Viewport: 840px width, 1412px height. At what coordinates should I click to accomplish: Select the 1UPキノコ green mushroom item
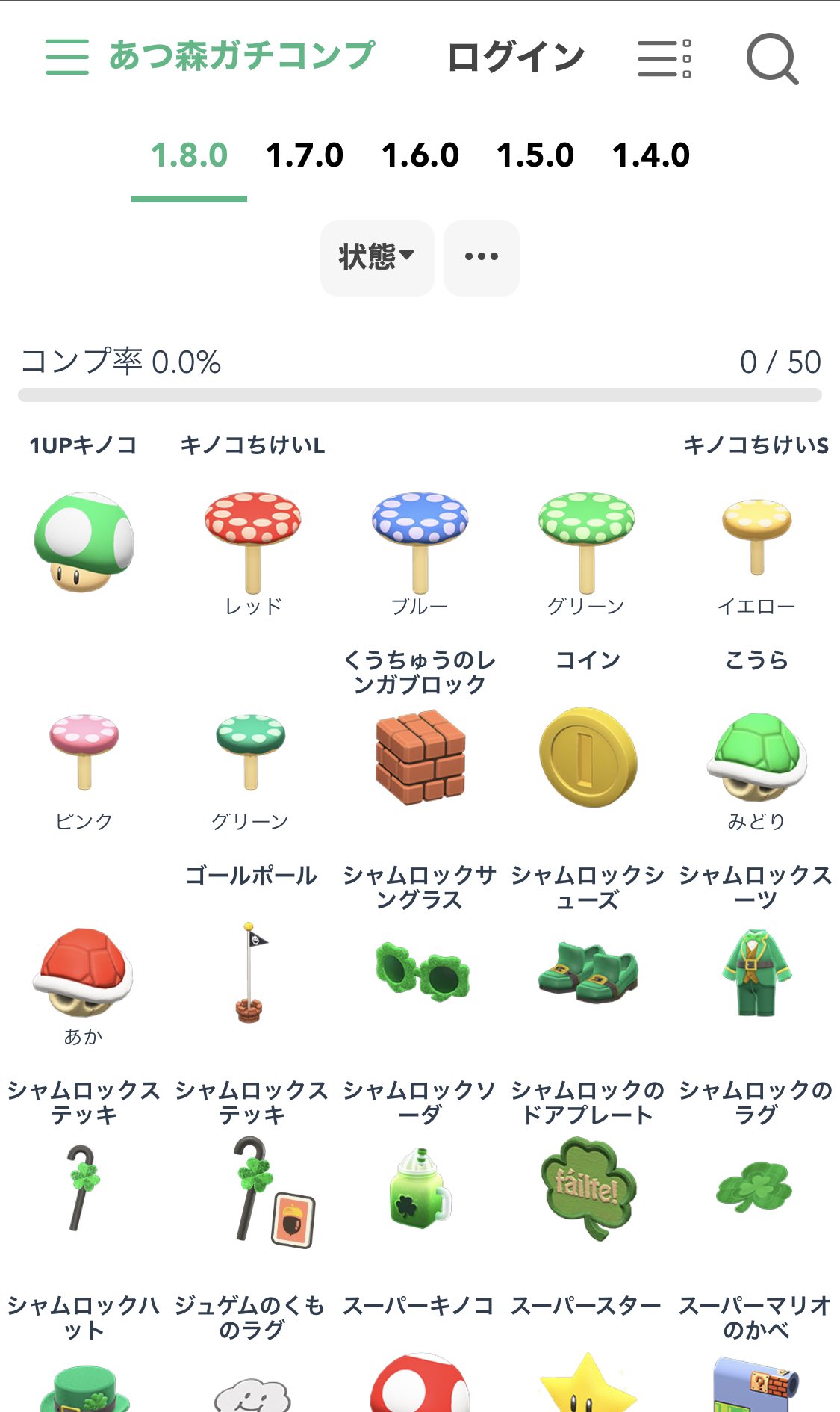click(x=84, y=542)
